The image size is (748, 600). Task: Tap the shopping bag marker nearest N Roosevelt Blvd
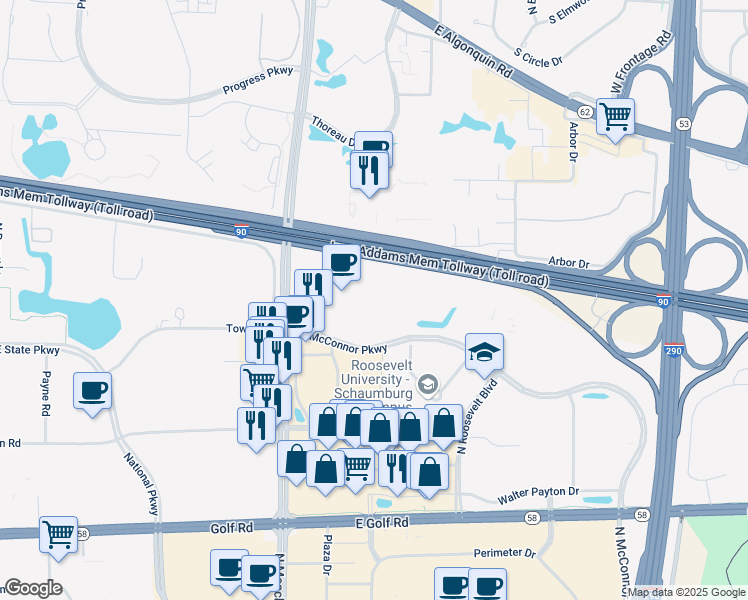pyautogui.click(x=444, y=426)
